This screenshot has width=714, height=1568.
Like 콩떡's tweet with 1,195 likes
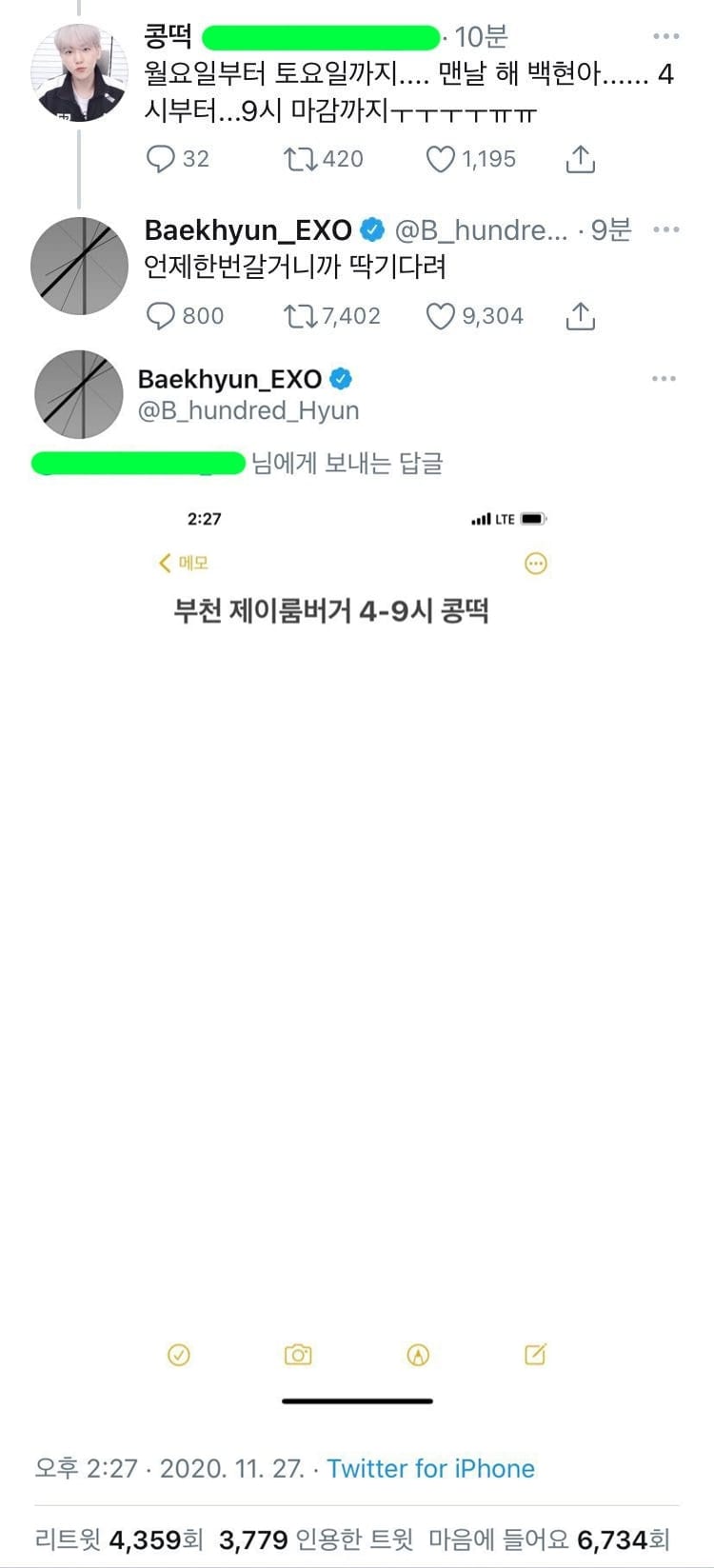click(x=470, y=159)
